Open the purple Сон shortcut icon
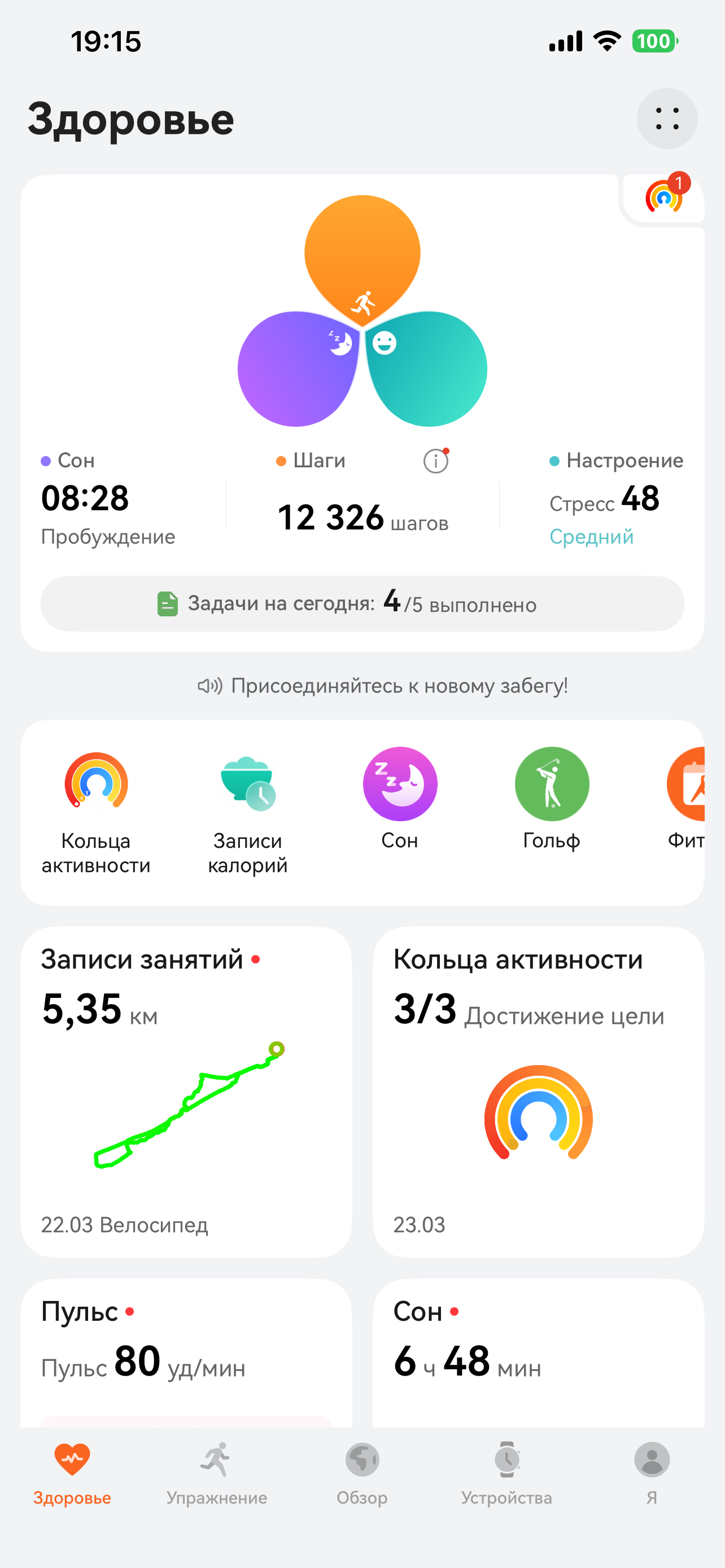 400,784
